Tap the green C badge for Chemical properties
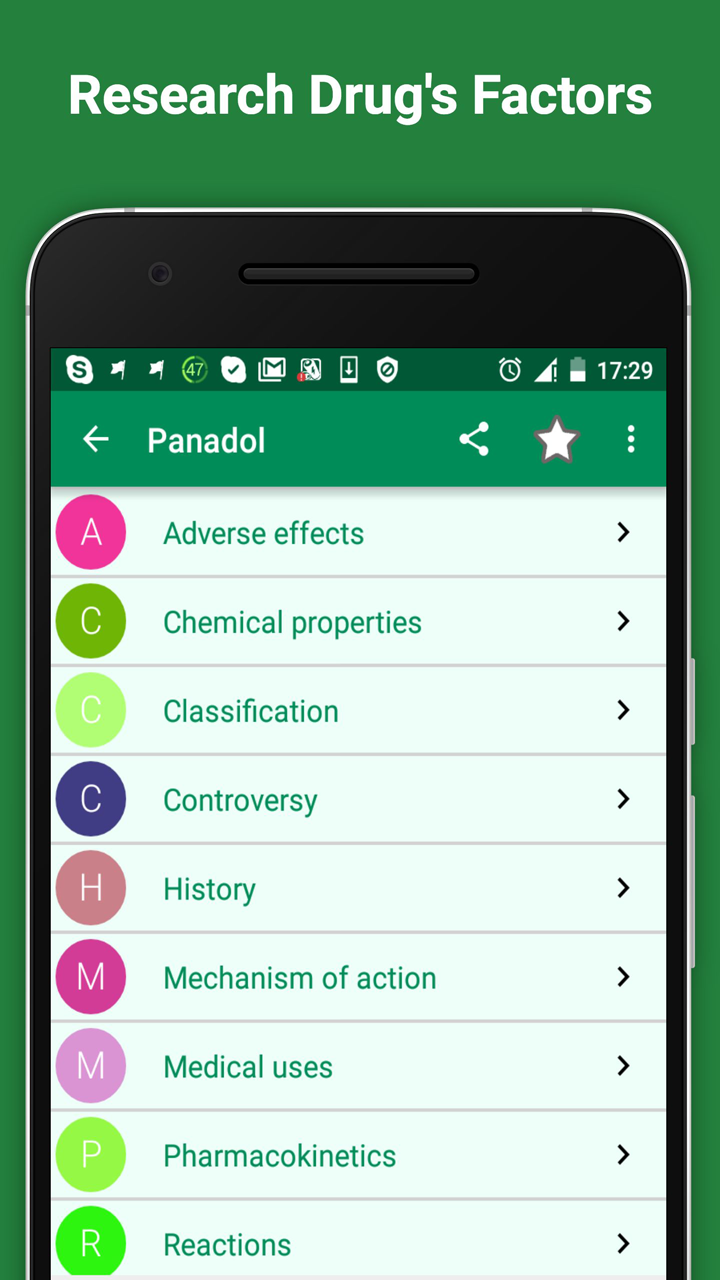The width and height of the screenshot is (720, 1280). (x=91, y=621)
